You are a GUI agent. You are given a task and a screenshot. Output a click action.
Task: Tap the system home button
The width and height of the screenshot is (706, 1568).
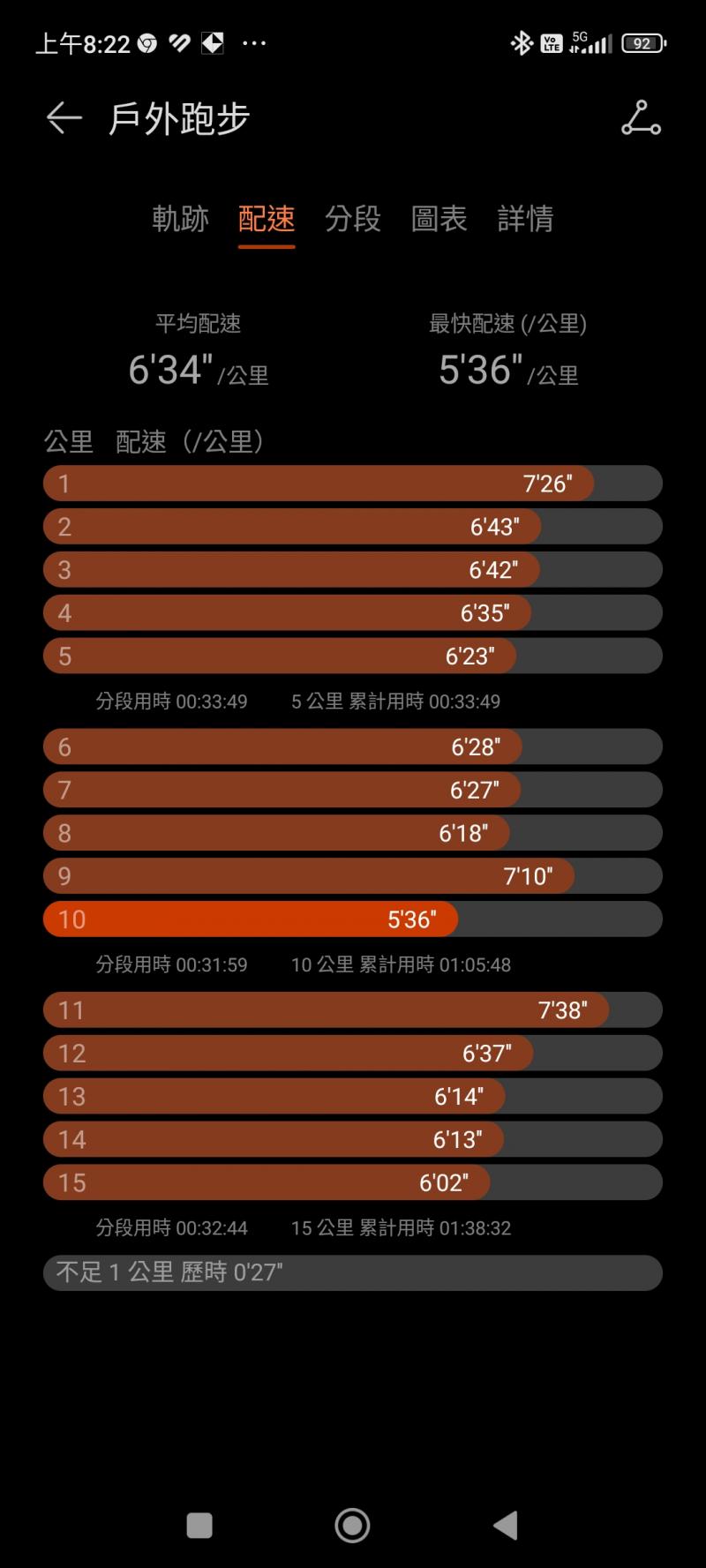(x=352, y=1525)
